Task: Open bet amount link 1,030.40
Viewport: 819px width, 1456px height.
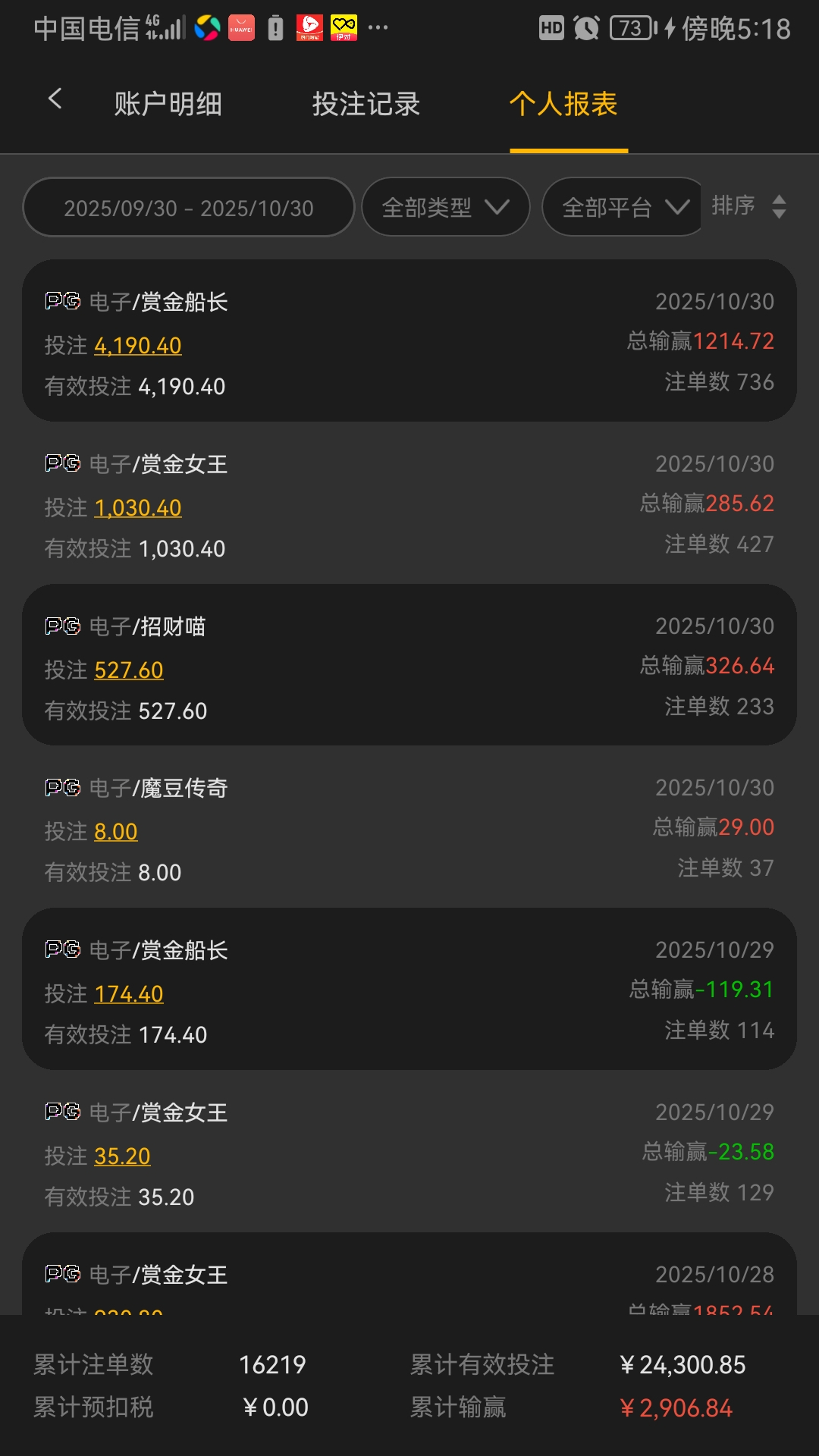Action: click(x=137, y=508)
